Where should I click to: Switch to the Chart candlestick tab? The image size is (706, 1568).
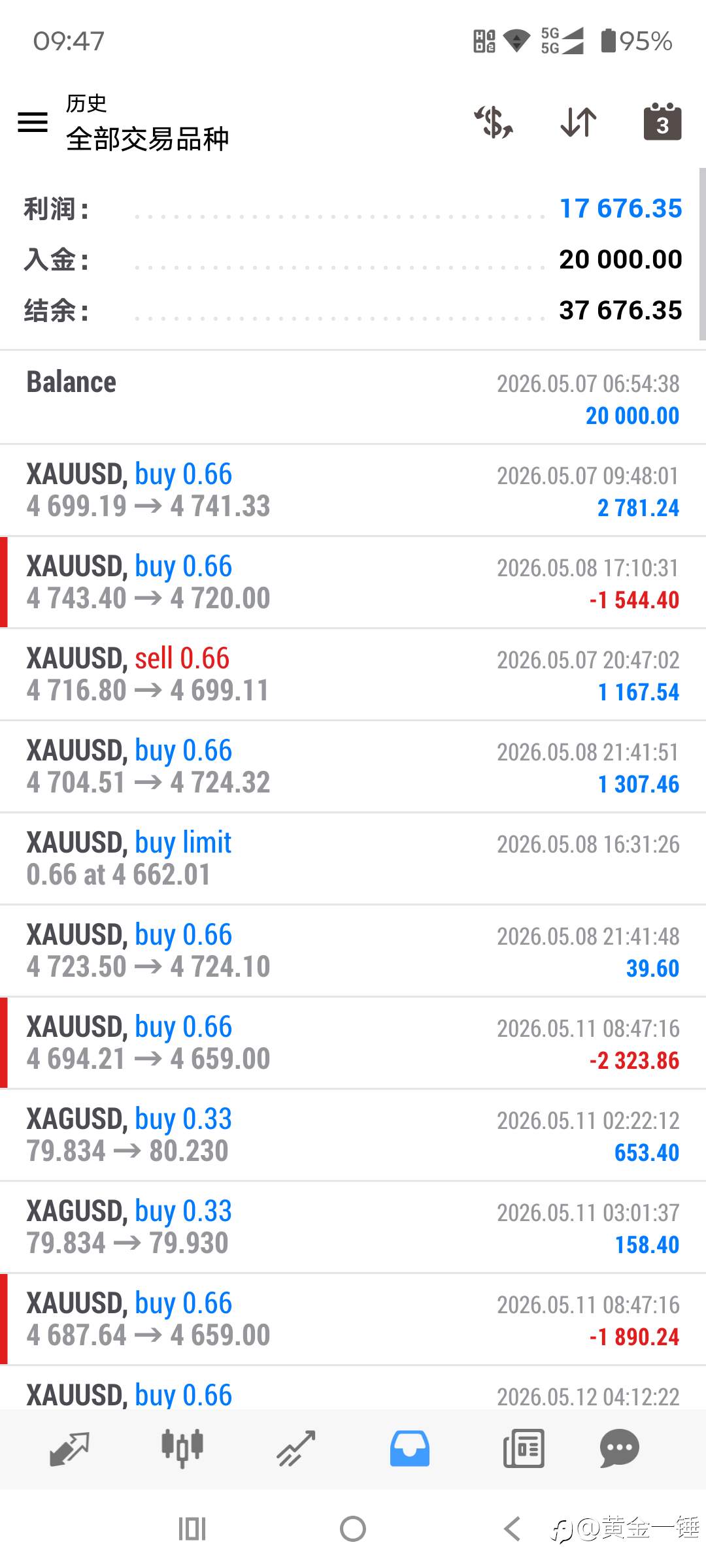coord(182,1449)
